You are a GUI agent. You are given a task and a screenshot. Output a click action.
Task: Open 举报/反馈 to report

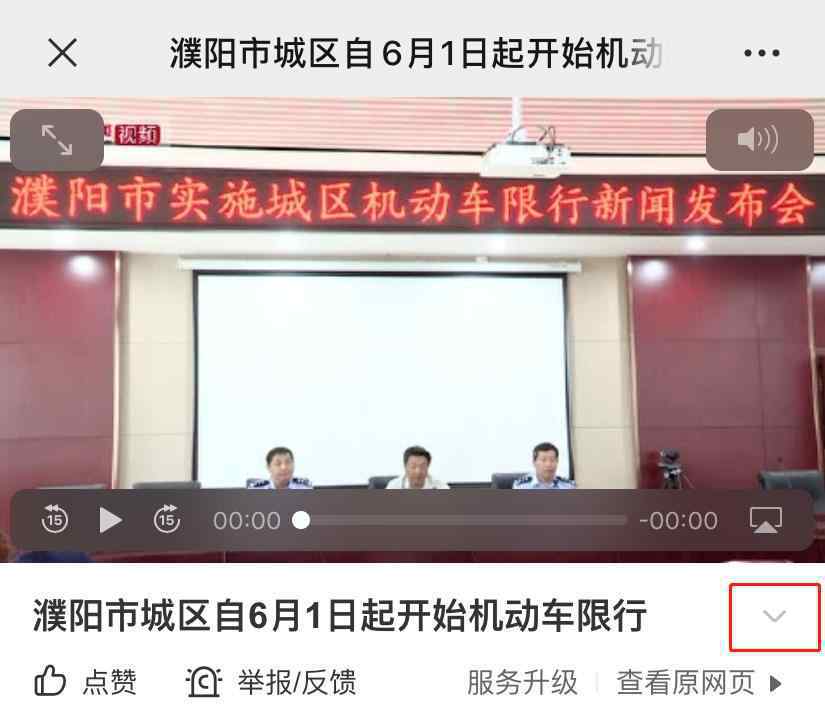(271, 683)
